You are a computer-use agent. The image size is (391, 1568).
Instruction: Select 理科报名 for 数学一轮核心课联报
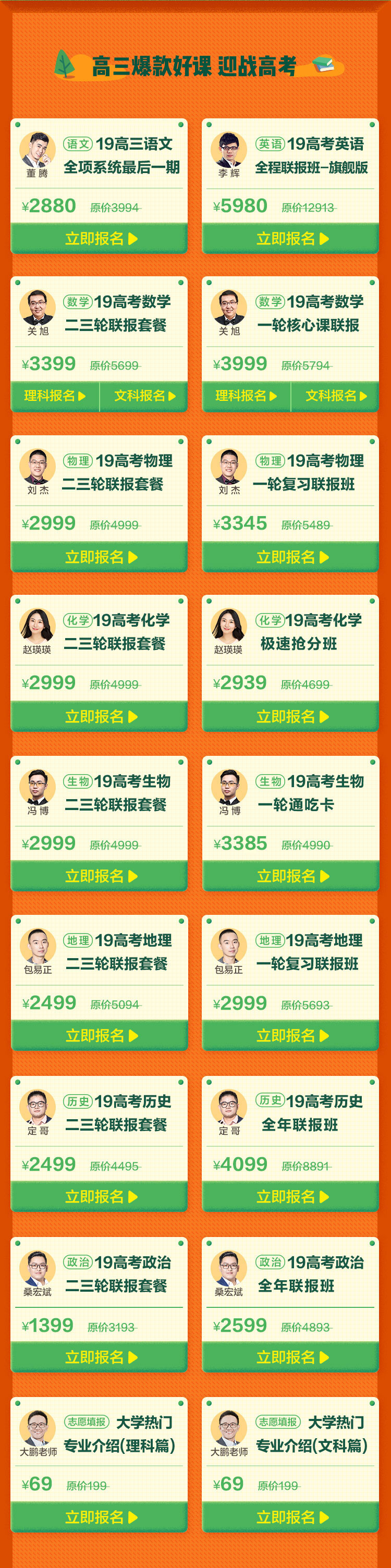(246, 396)
